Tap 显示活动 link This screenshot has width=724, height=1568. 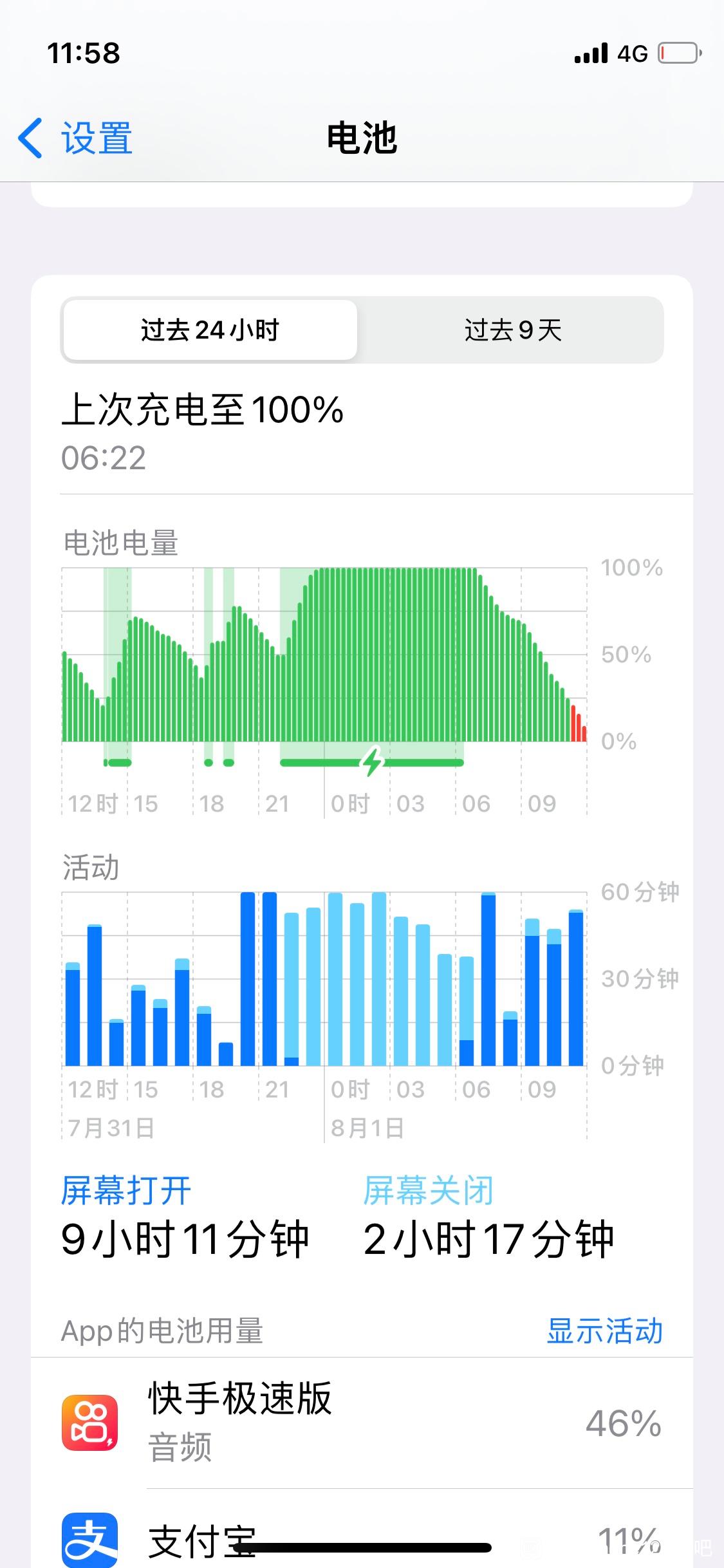pos(604,1330)
